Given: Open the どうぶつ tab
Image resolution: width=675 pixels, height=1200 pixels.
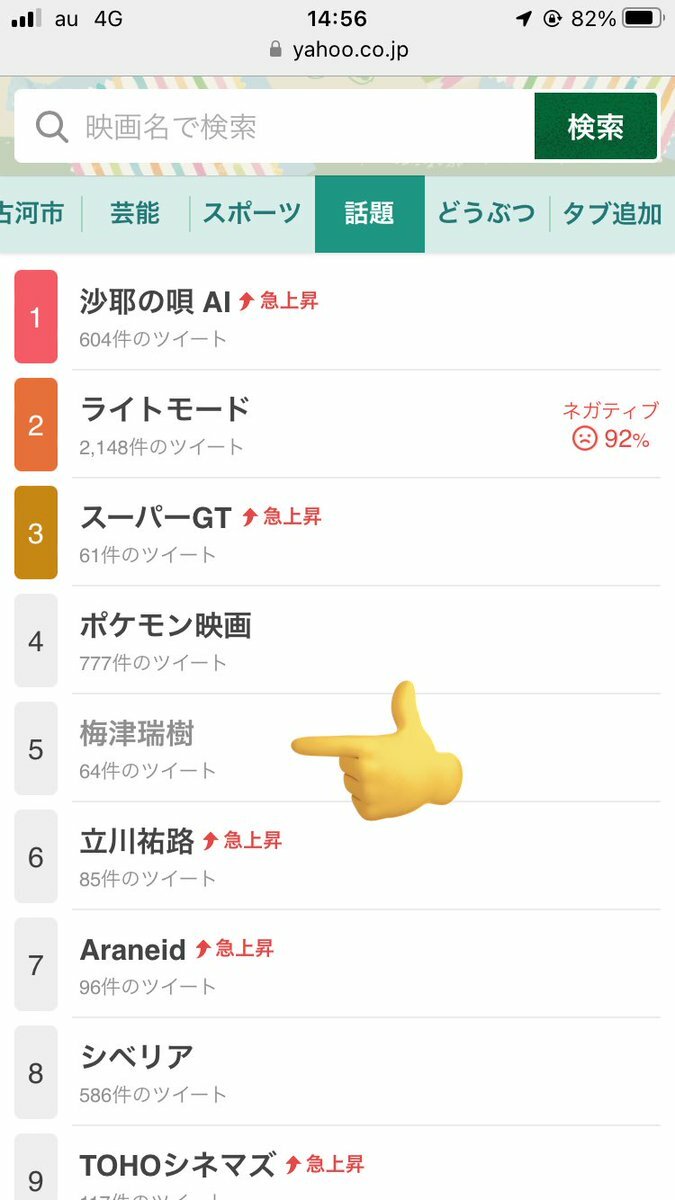Looking at the screenshot, I should pos(486,213).
